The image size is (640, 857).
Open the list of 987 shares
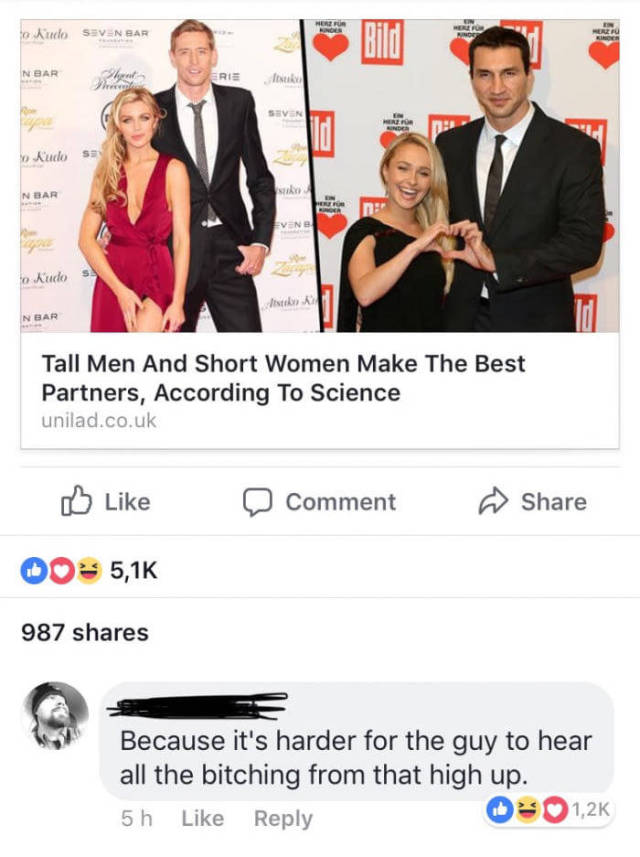click(x=85, y=632)
